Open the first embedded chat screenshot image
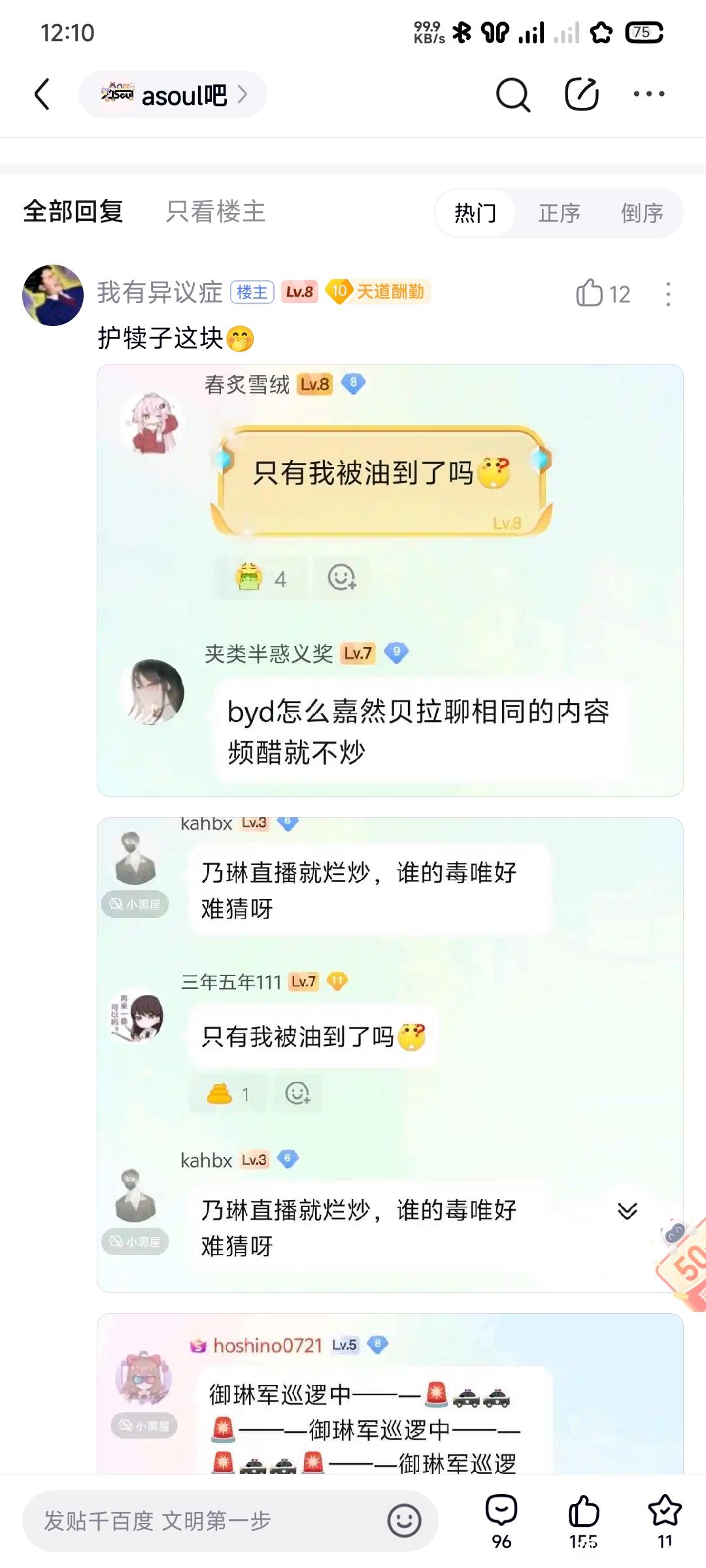Viewport: 706px width, 1568px height. pos(390,580)
